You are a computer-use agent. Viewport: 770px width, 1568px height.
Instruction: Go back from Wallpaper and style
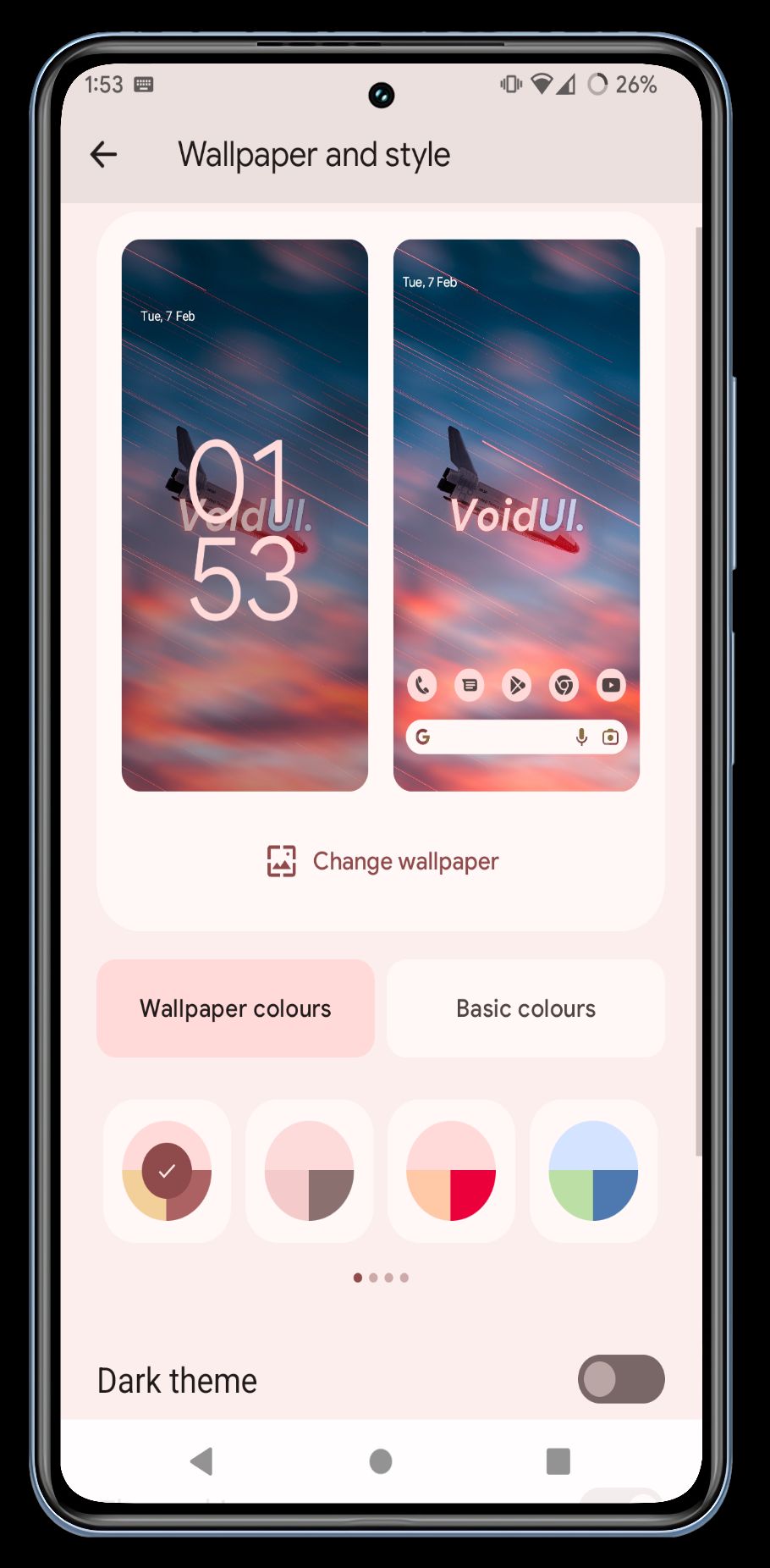(103, 155)
